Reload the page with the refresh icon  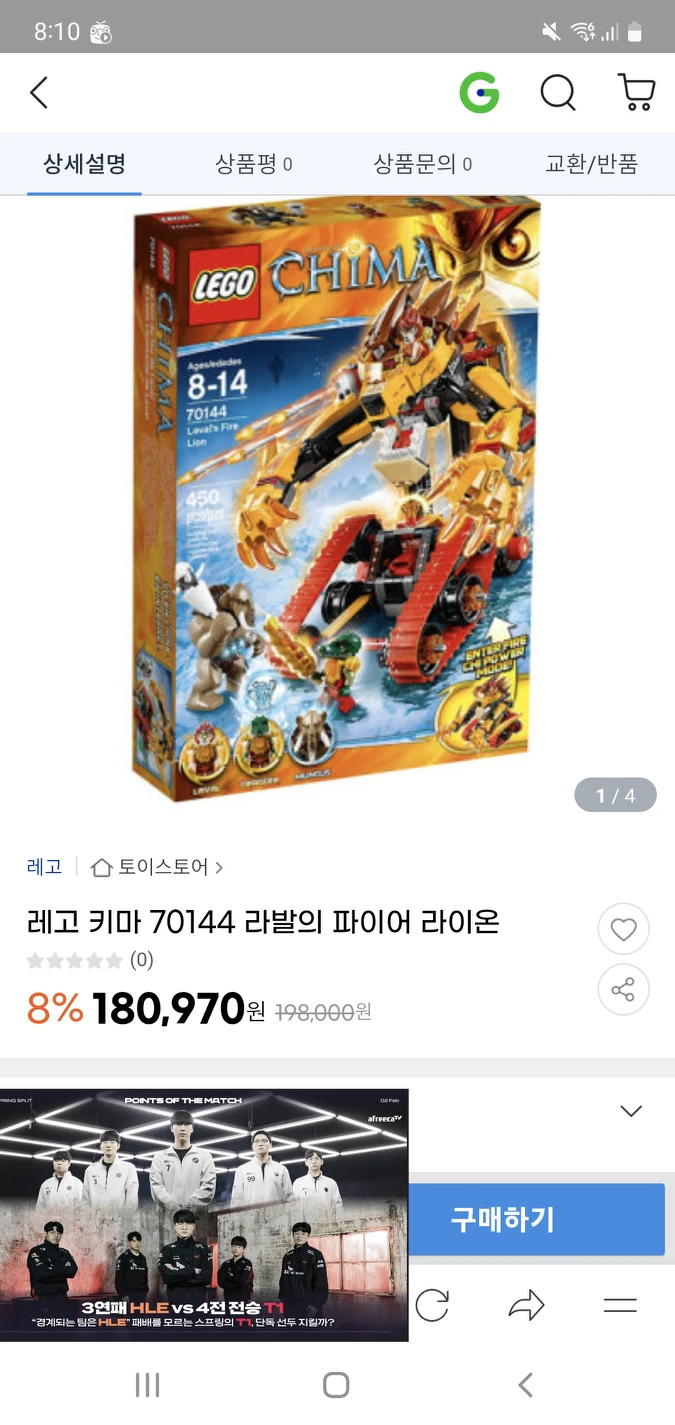(x=432, y=1305)
